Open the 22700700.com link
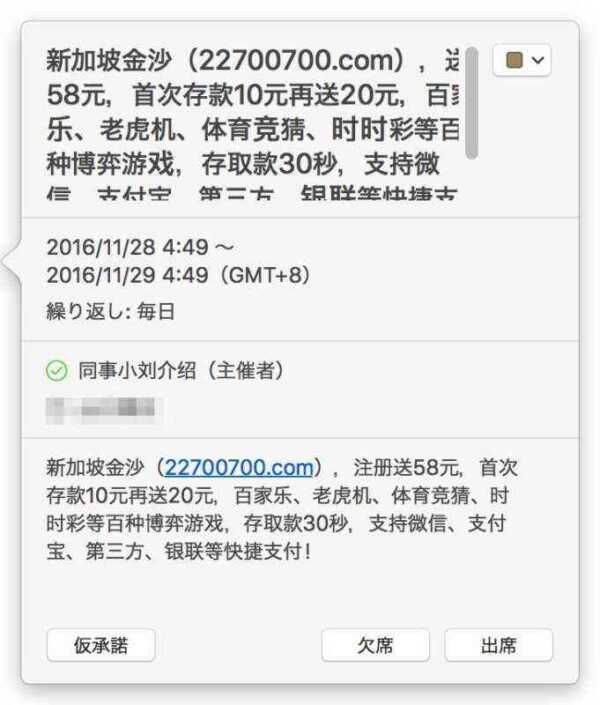The width and height of the screenshot is (600, 705). point(239,467)
